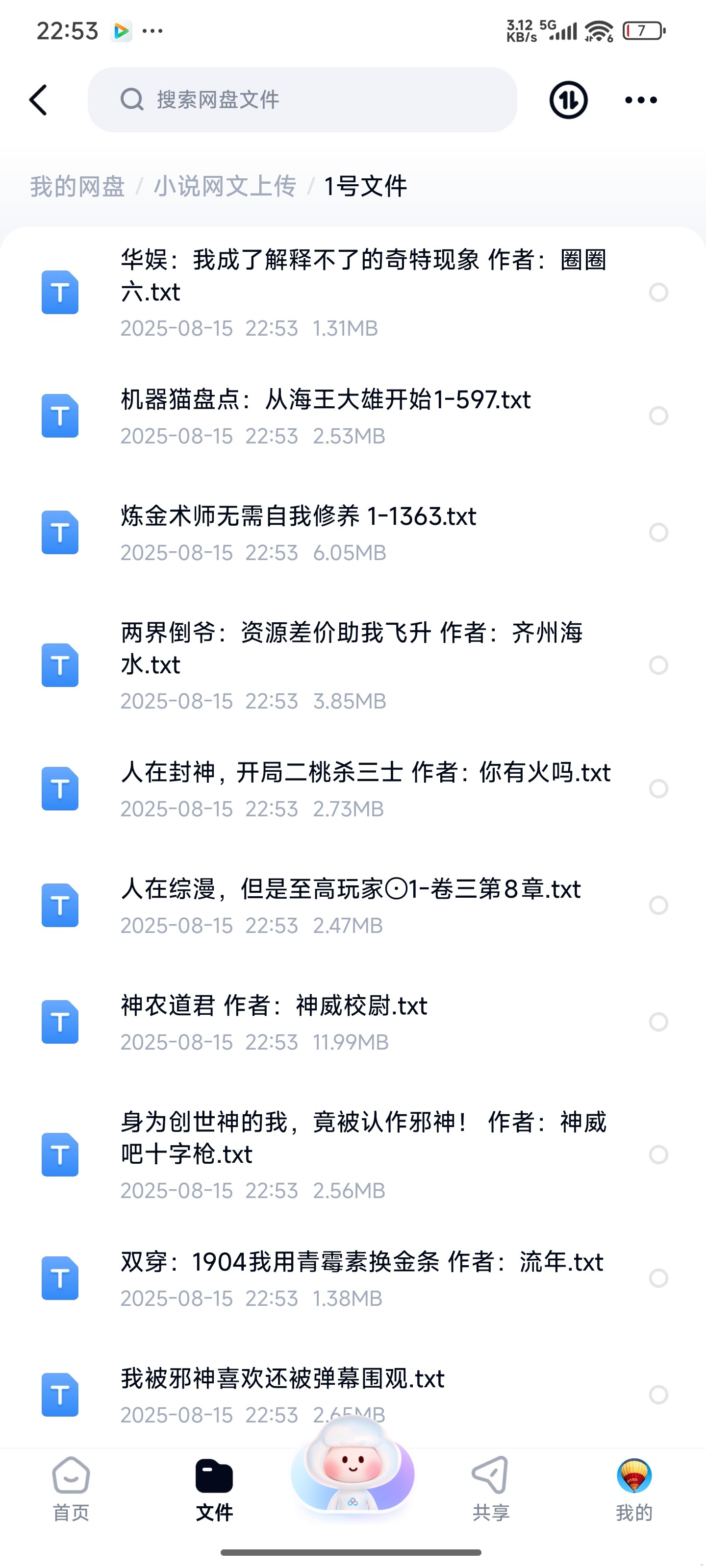Jump to 我的网盘 in breadcrumb
The width and height of the screenshot is (706, 1568).
(77, 186)
